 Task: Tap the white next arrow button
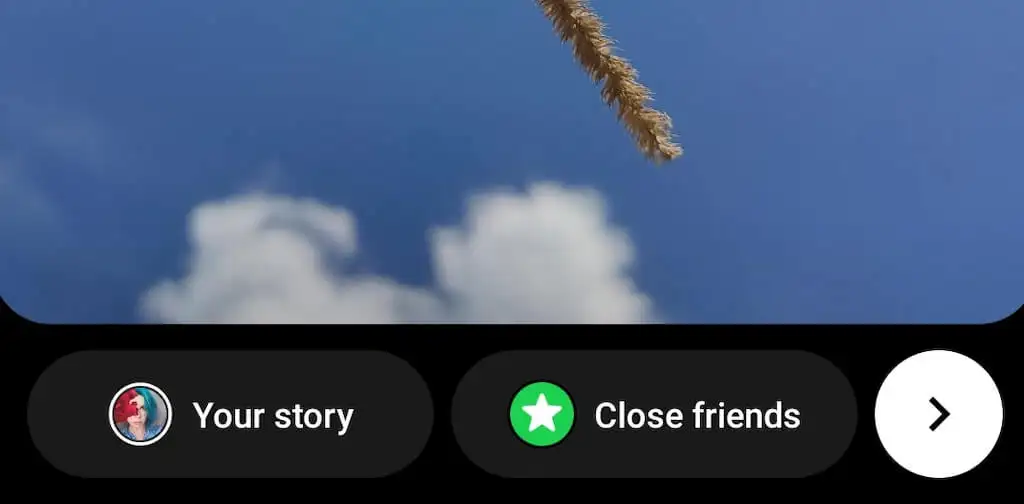click(938, 414)
